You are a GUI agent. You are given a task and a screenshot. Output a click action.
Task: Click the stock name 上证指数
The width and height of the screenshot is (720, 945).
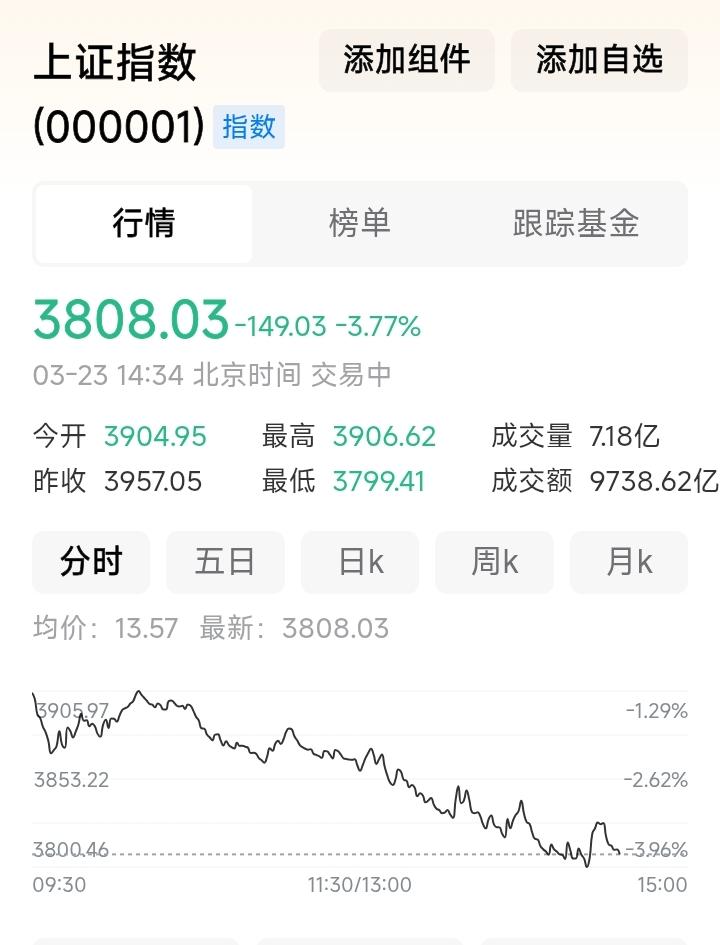click(x=117, y=62)
